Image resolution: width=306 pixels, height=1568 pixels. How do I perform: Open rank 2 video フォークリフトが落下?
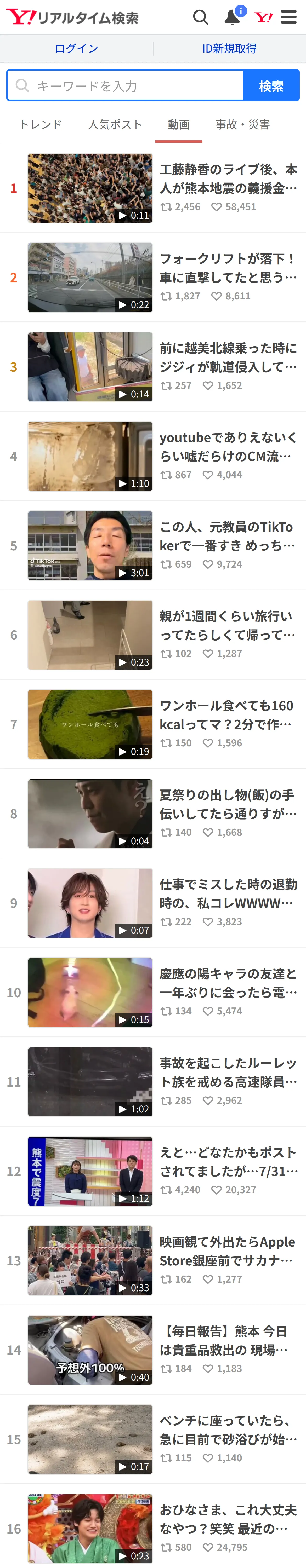coord(153,278)
